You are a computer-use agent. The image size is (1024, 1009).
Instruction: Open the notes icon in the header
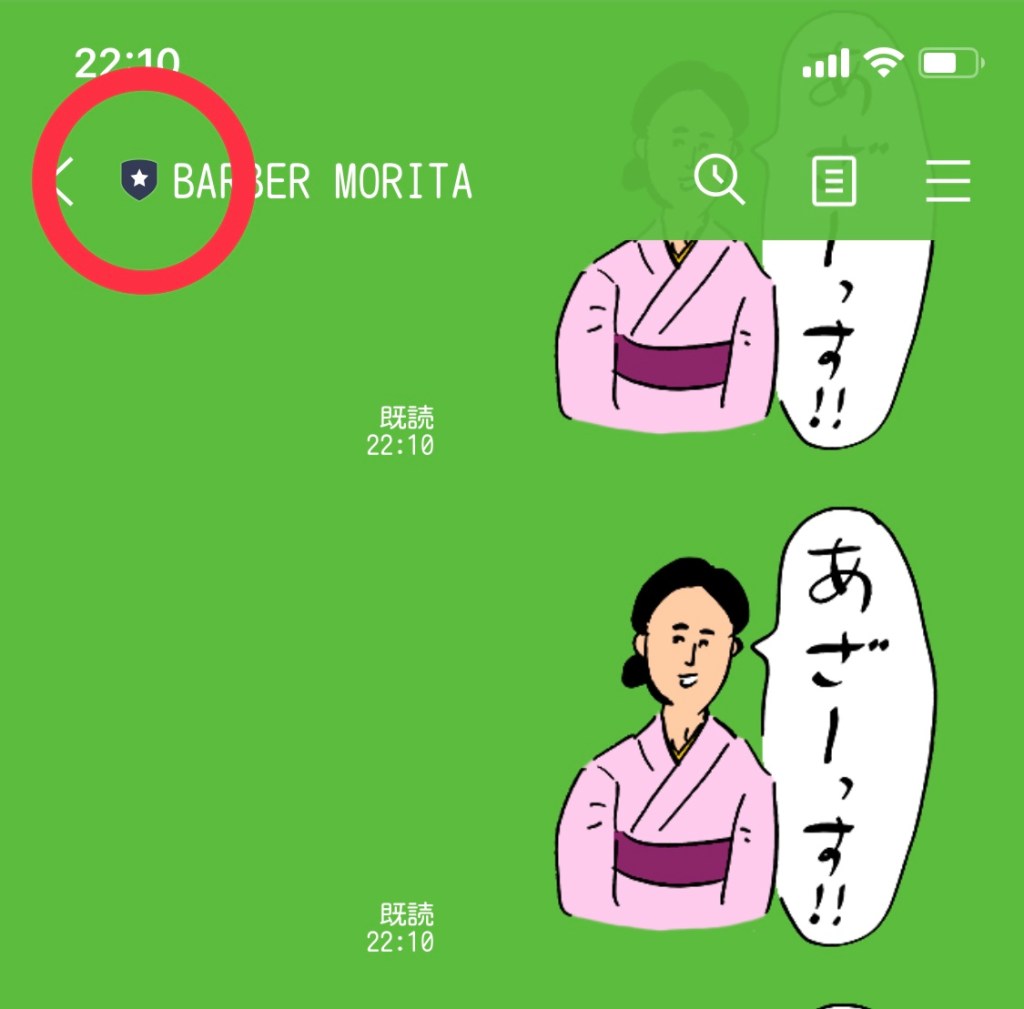pos(833,182)
